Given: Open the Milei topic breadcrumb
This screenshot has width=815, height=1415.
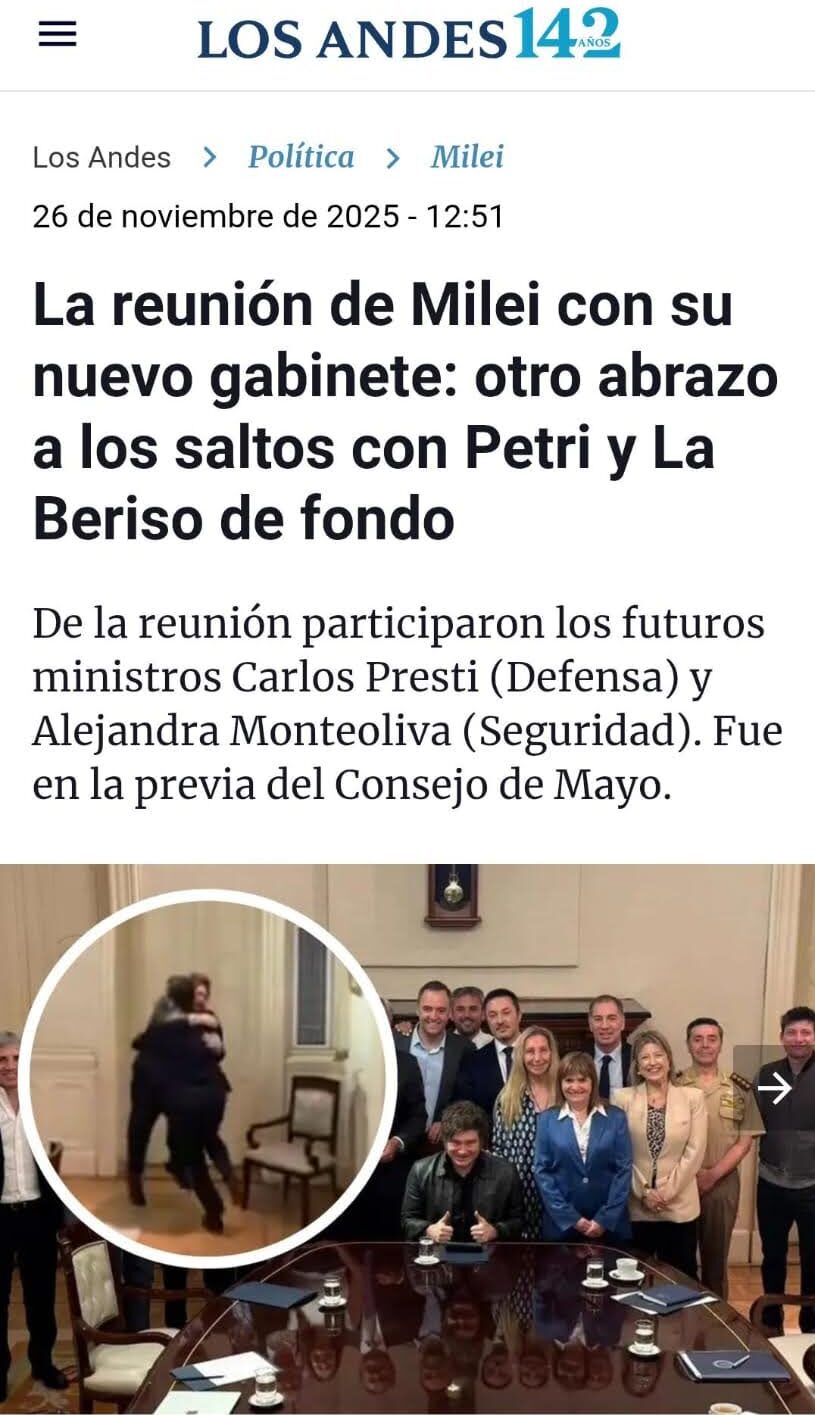Looking at the screenshot, I should click(x=467, y=157).
